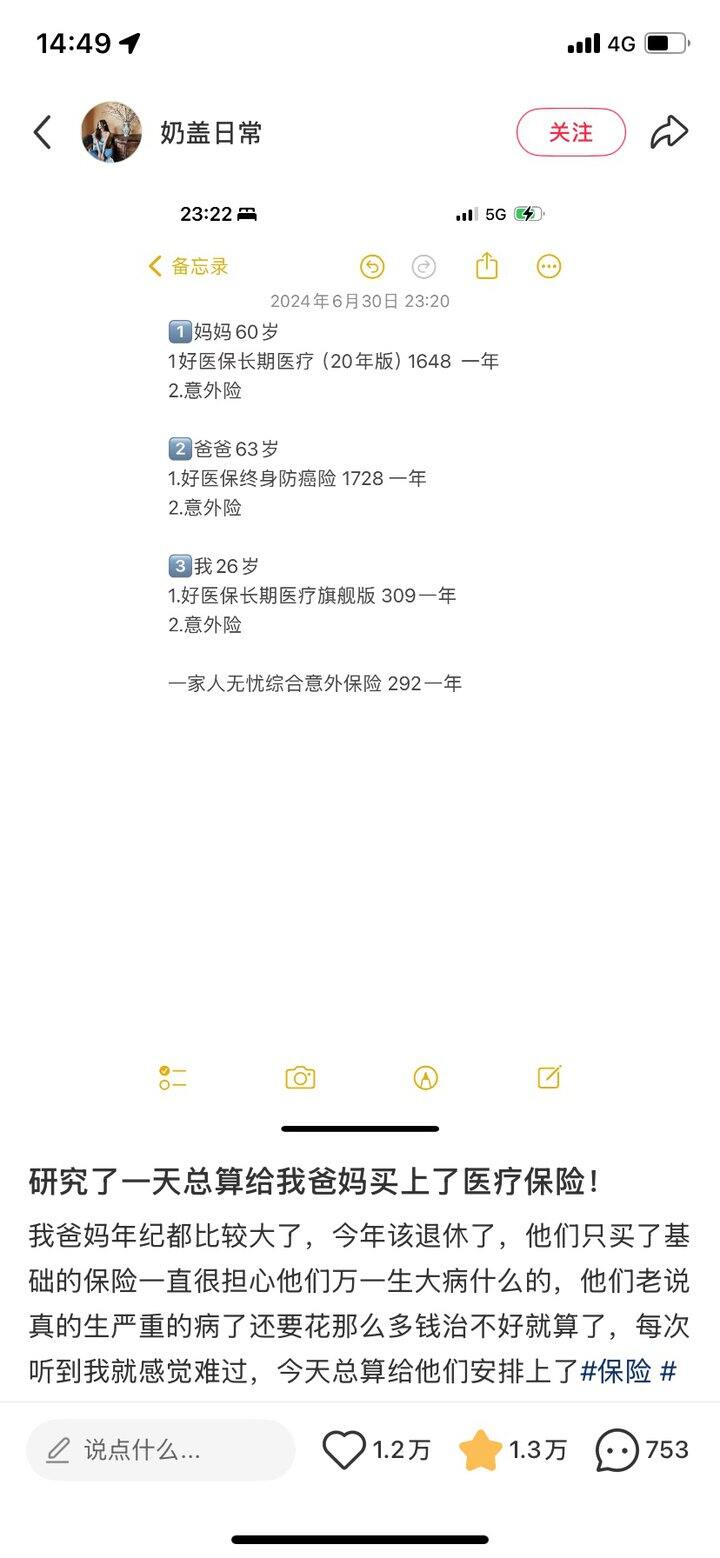
Task: Share this post
Action: 668,132
